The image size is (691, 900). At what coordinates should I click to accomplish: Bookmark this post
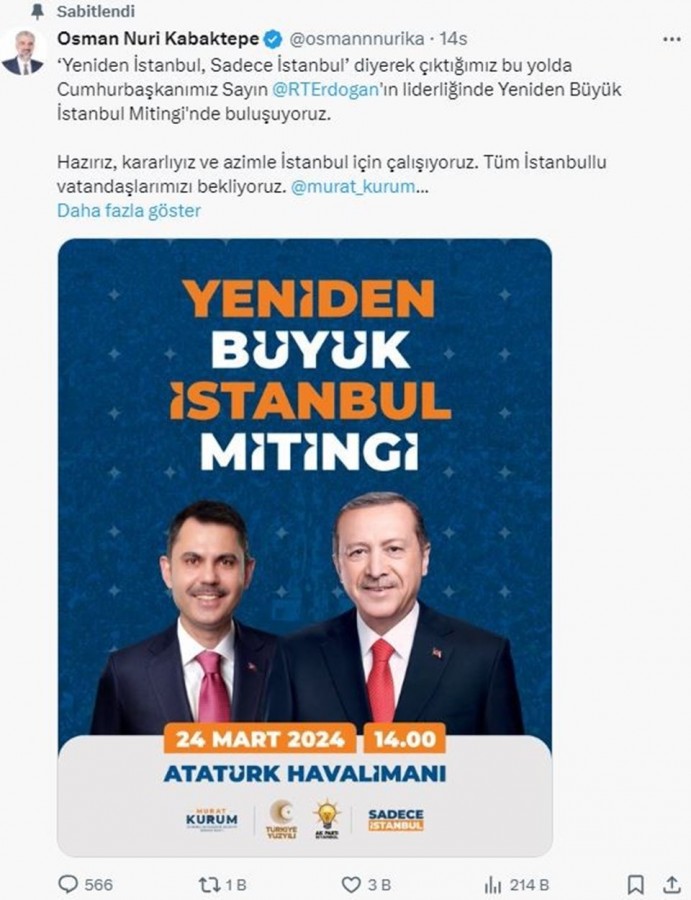(x=635, y=884)
